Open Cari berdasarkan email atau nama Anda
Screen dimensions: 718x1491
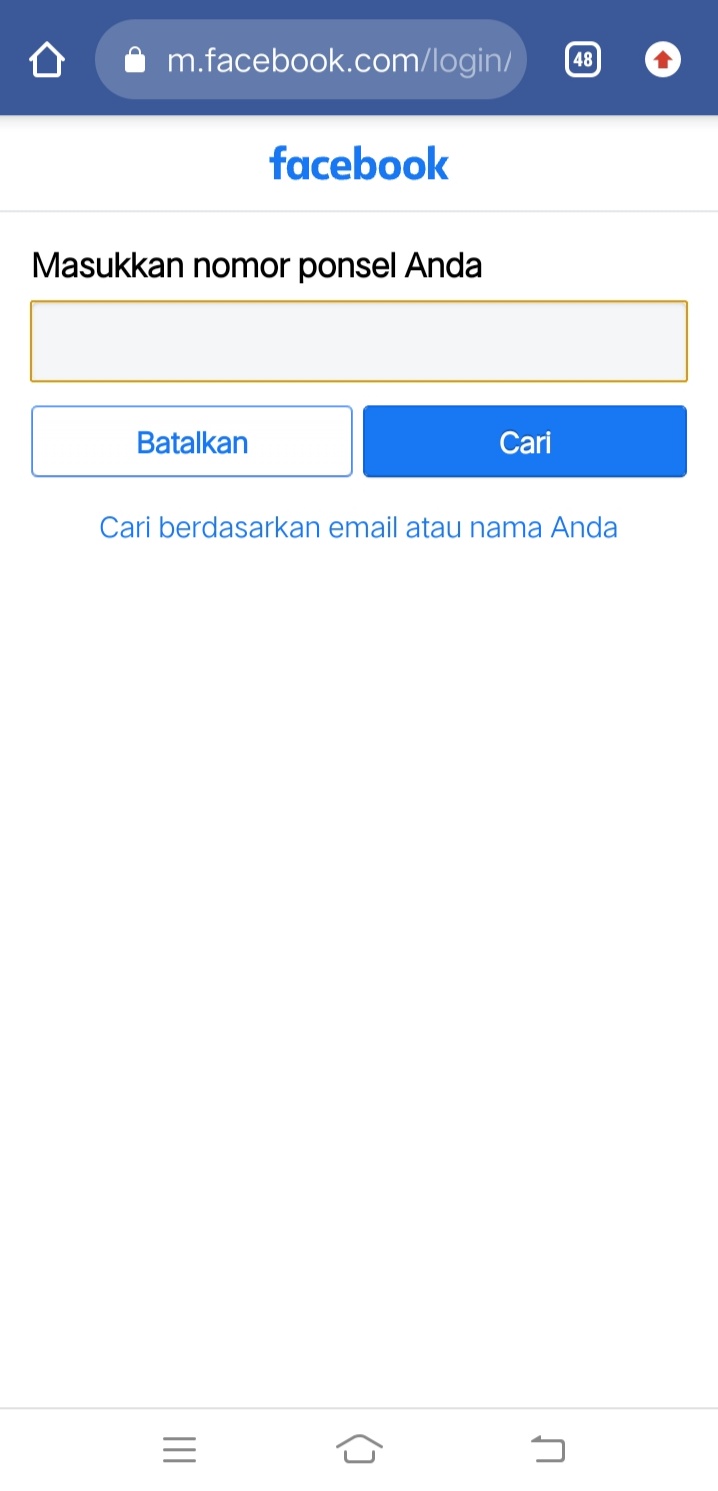pyautogui.click(x=359, y=527)
